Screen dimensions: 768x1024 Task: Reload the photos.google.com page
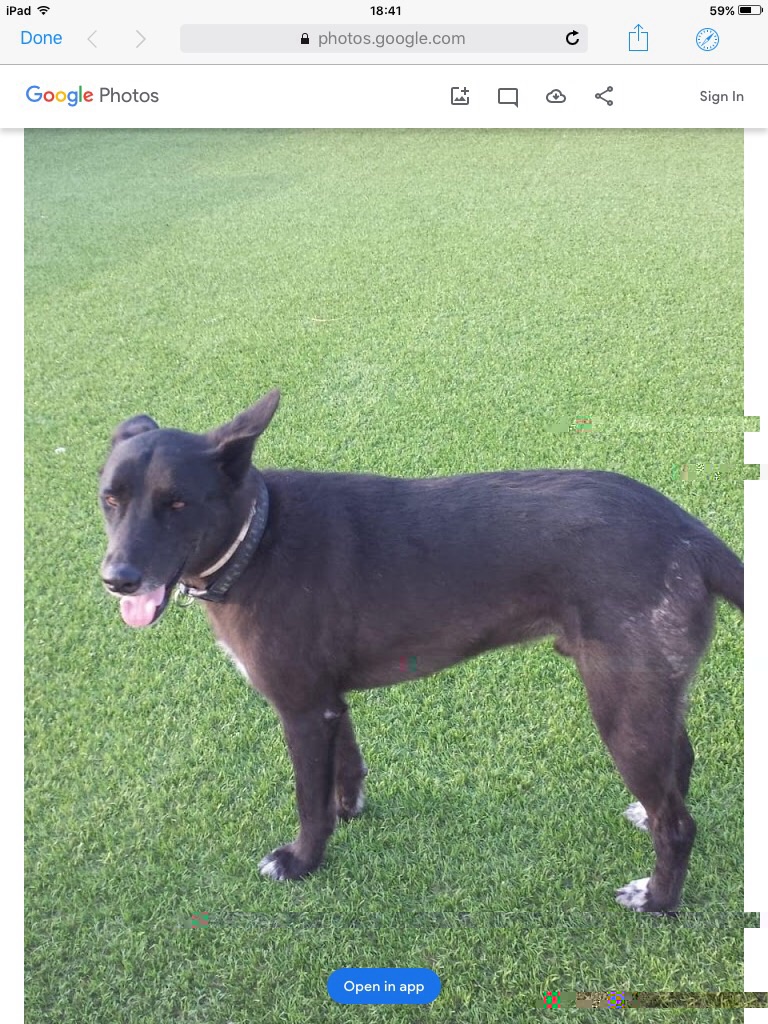point(572,38)
